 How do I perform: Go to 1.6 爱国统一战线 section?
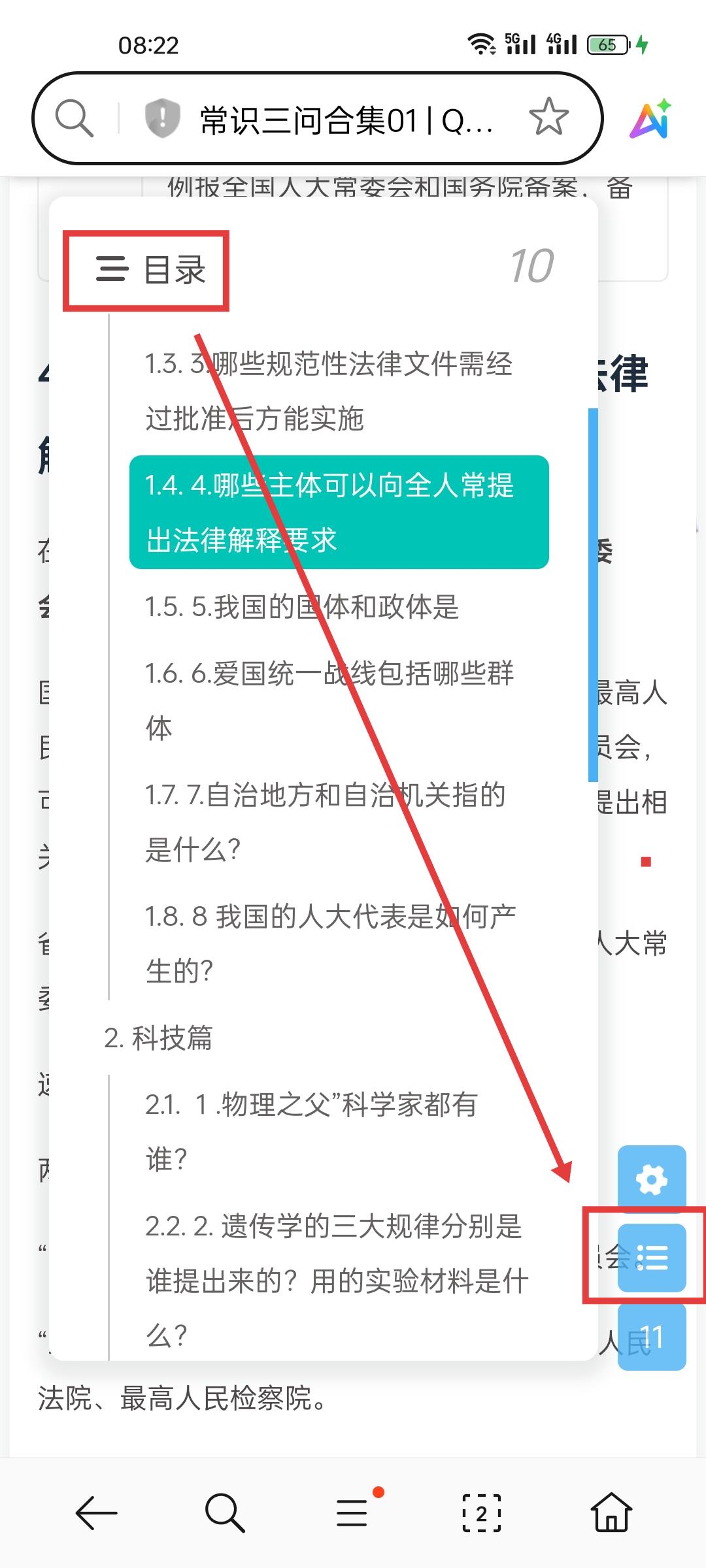329,700
